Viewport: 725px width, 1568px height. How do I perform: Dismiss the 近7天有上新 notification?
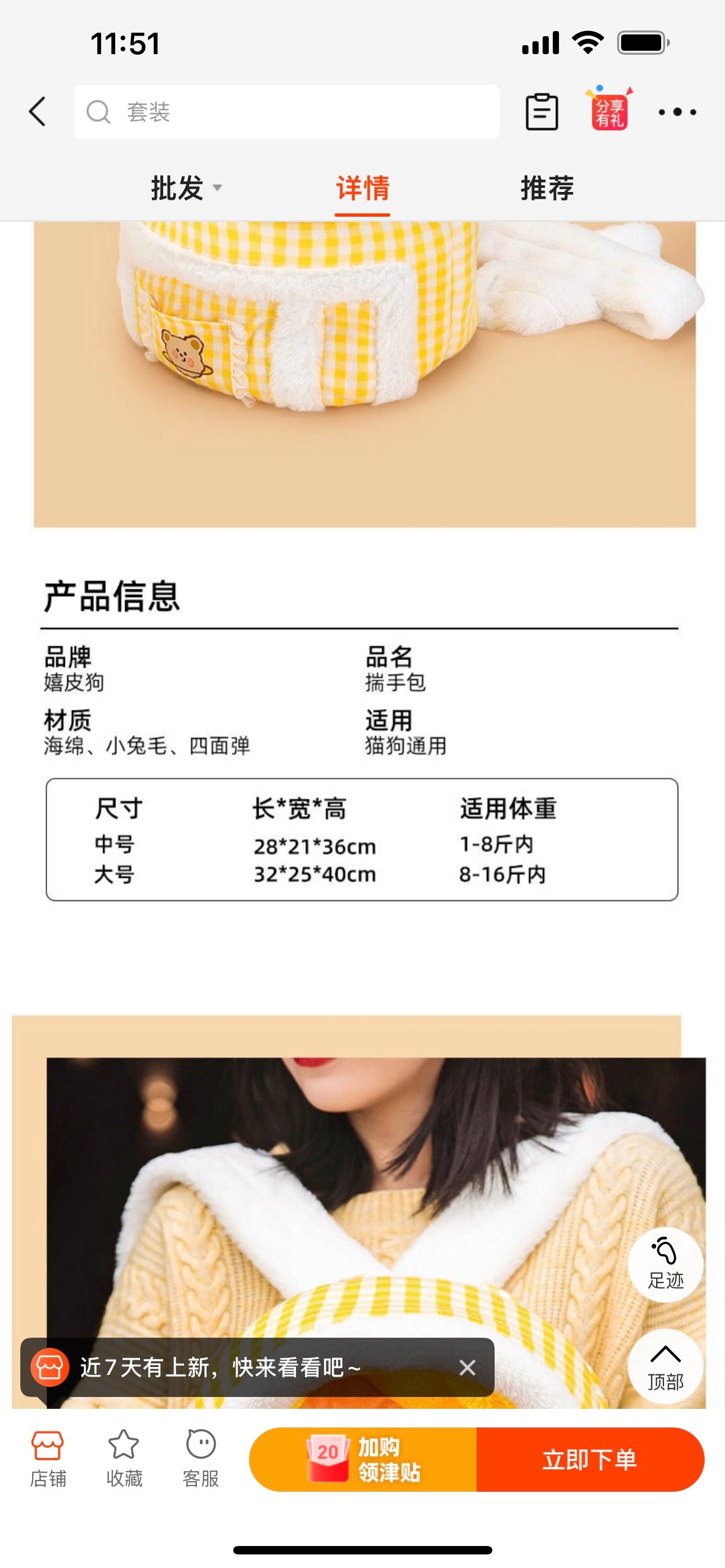[467, 1368]
